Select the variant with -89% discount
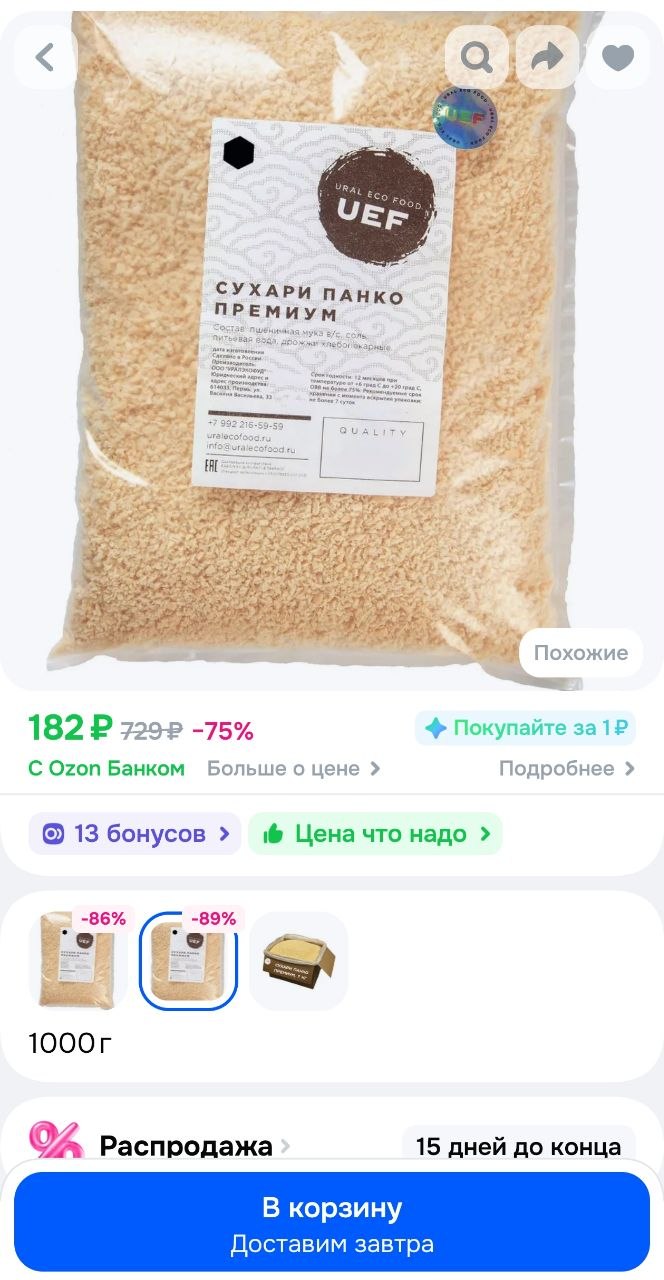664x1280 pixels. click(x=188, y=961)
